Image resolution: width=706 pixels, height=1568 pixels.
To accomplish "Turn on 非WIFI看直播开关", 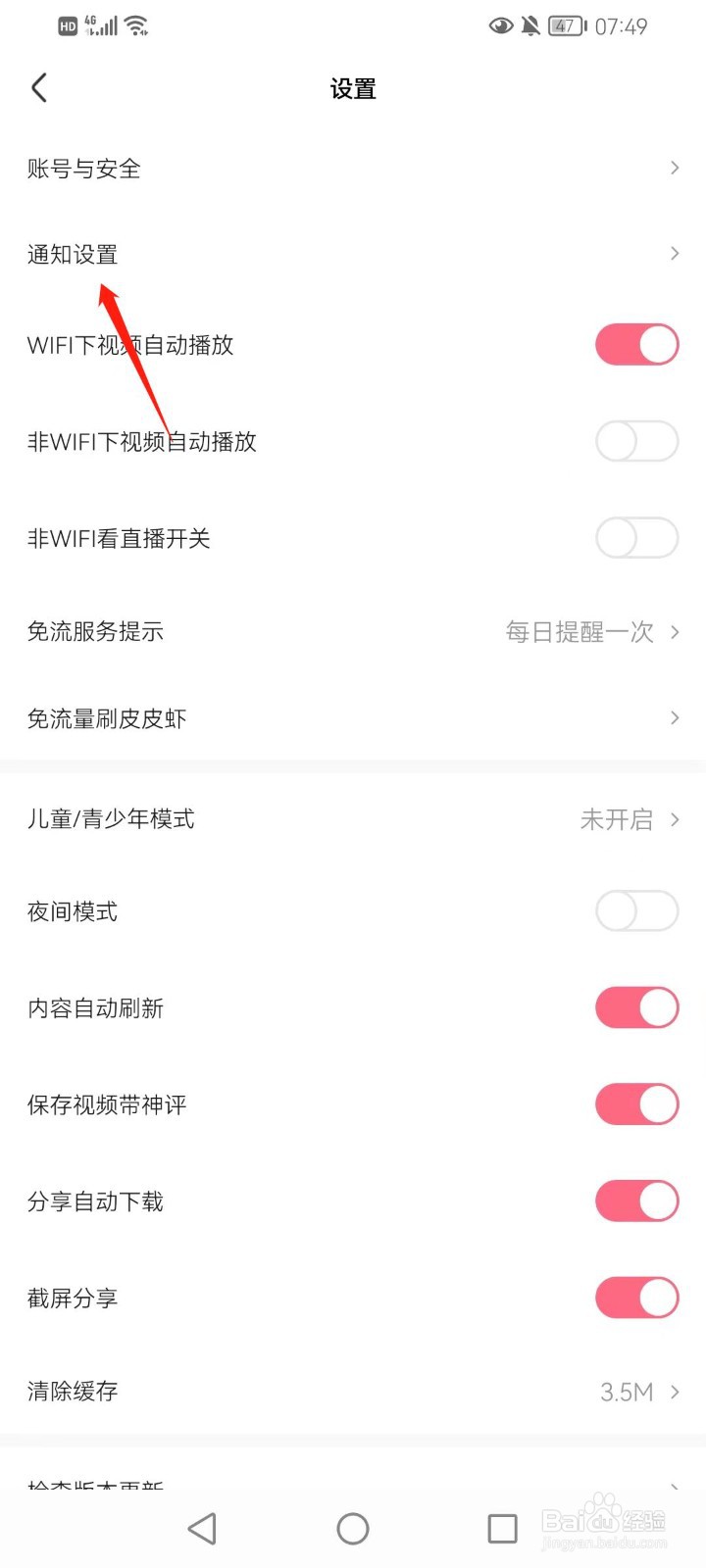I will tap(636, 538).
